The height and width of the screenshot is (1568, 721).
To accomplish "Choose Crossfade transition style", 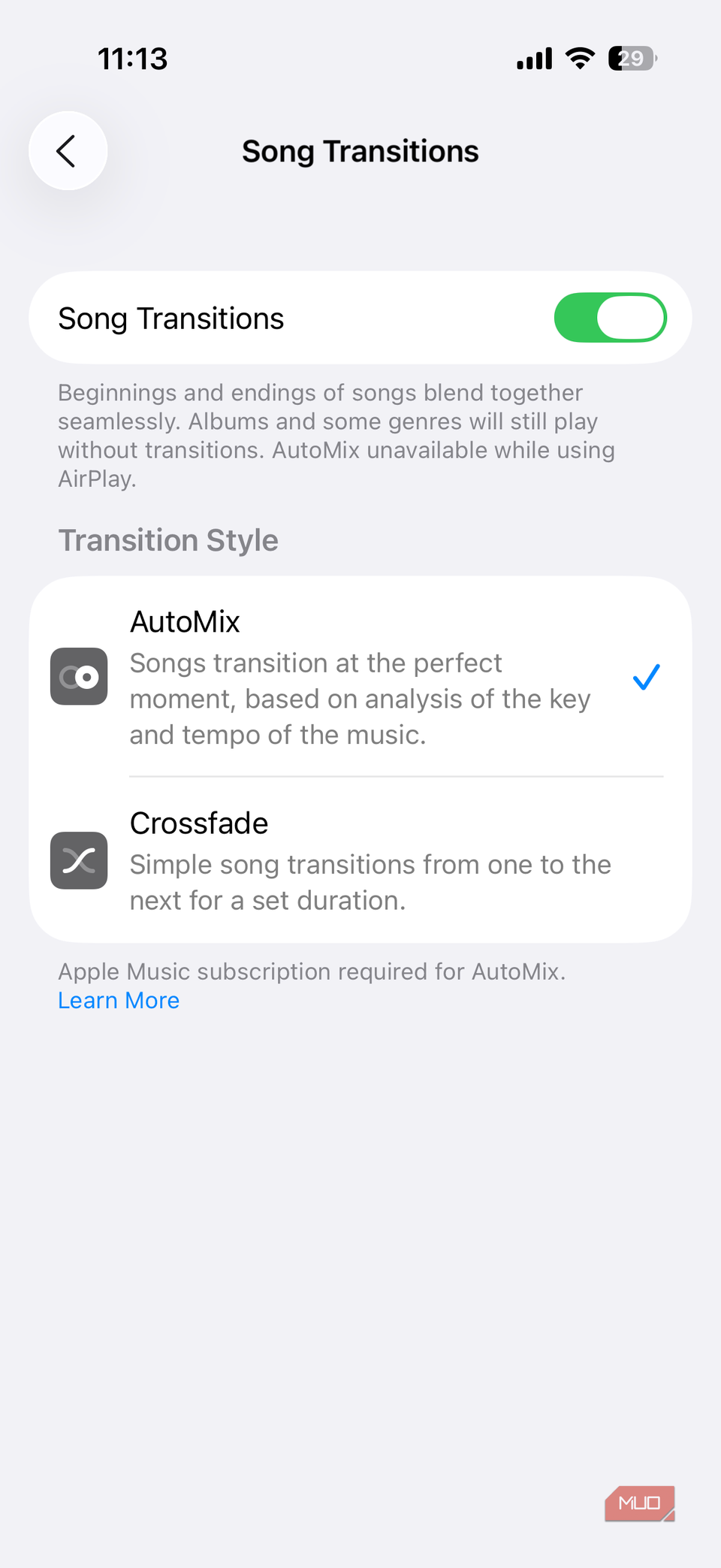I will click(x=360, y=860).
